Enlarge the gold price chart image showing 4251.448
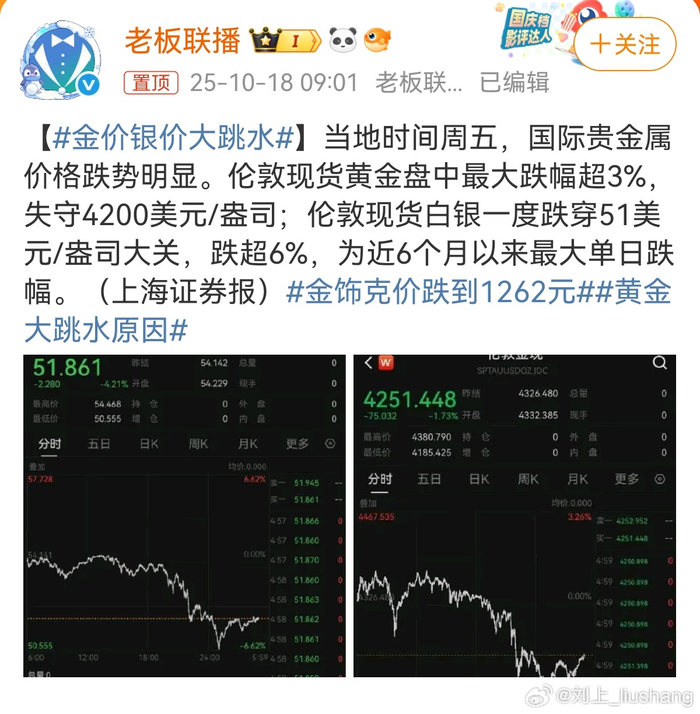Viewport: 700px width, 714px height. point(515,515)
